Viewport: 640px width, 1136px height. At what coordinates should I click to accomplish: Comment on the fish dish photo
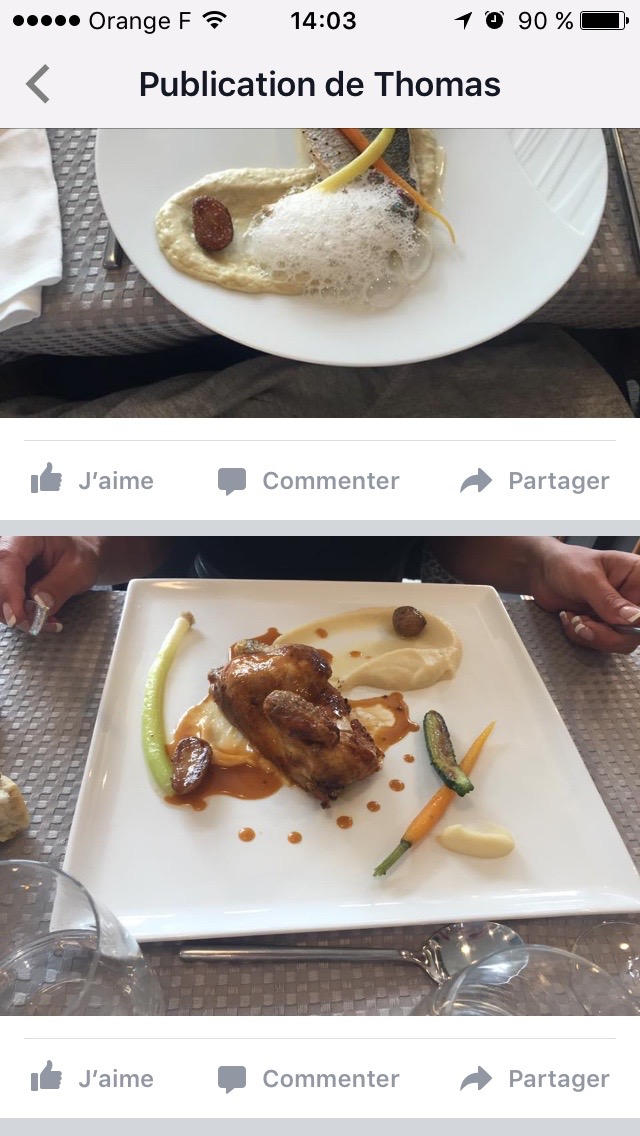(x=309, y=481)
